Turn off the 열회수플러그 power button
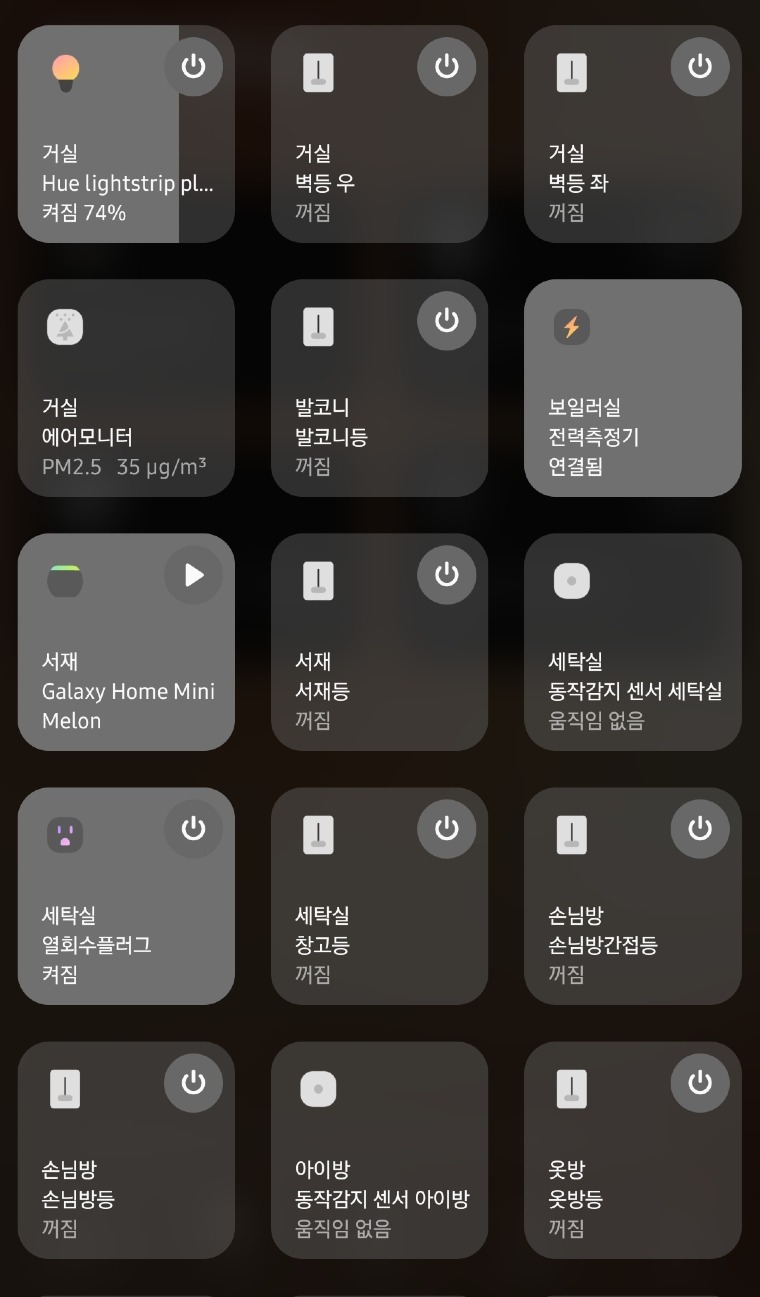The image size is (760, 1297). point(193,829)
